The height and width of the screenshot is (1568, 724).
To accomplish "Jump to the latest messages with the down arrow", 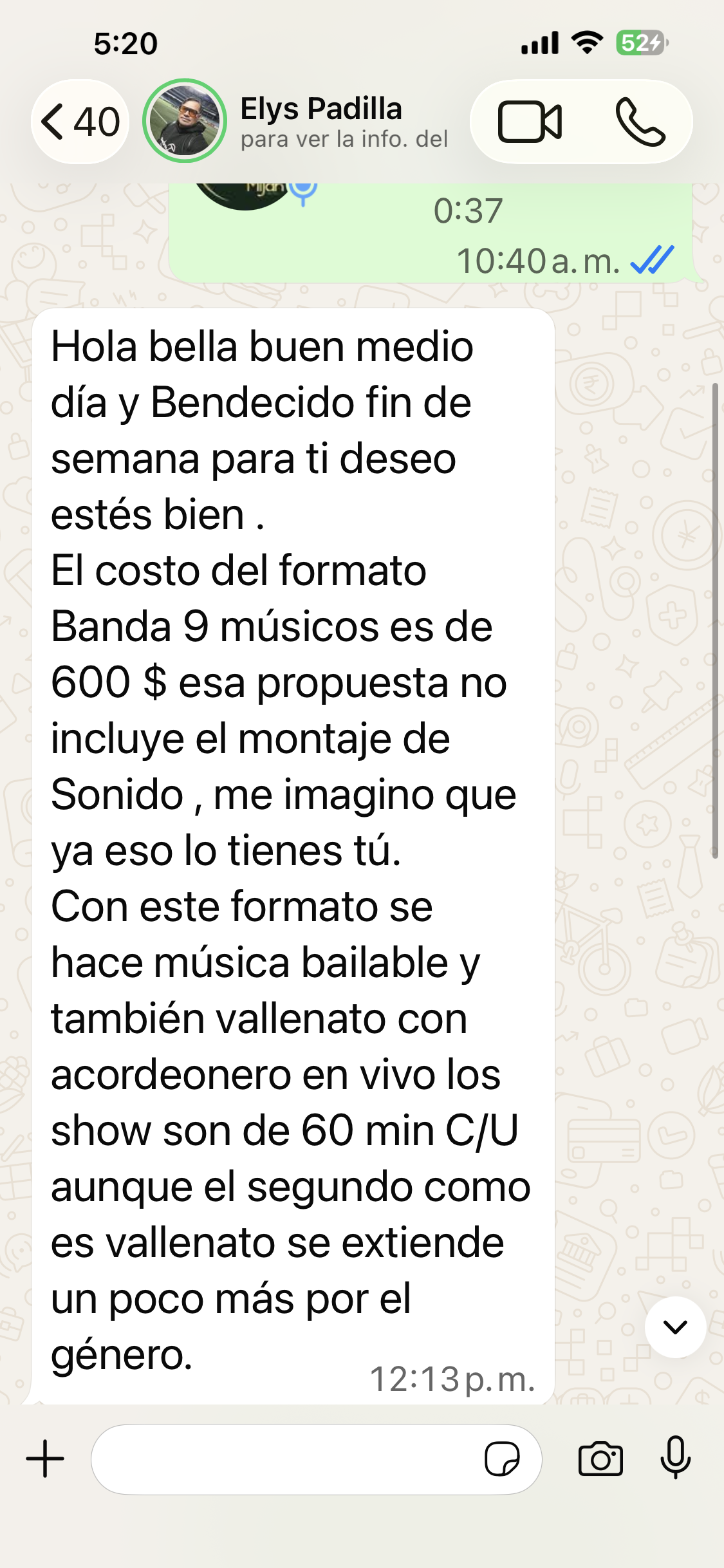I will point(675,1327).
